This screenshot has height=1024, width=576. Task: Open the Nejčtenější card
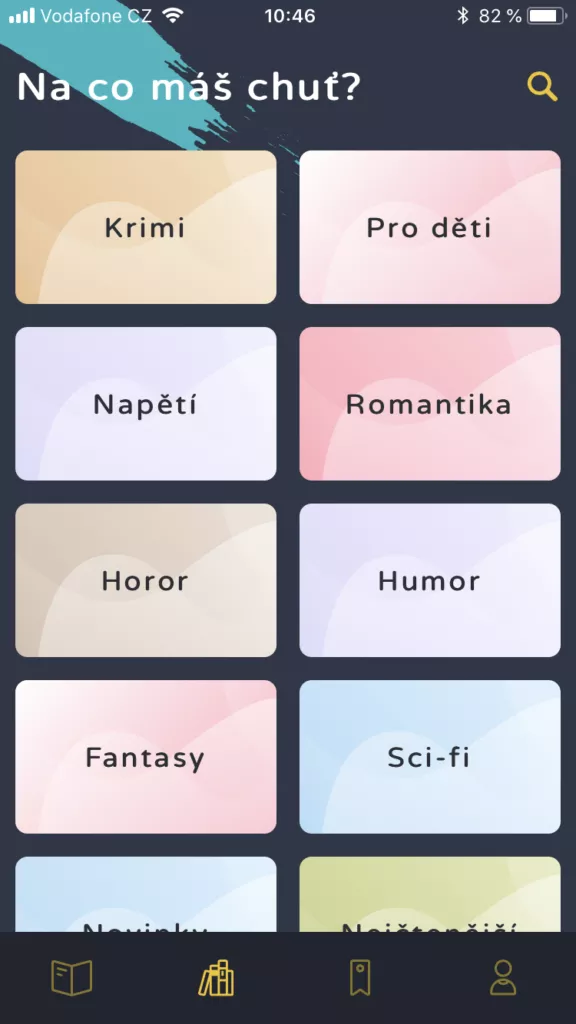pyautogui.click(x=430, y=894)
